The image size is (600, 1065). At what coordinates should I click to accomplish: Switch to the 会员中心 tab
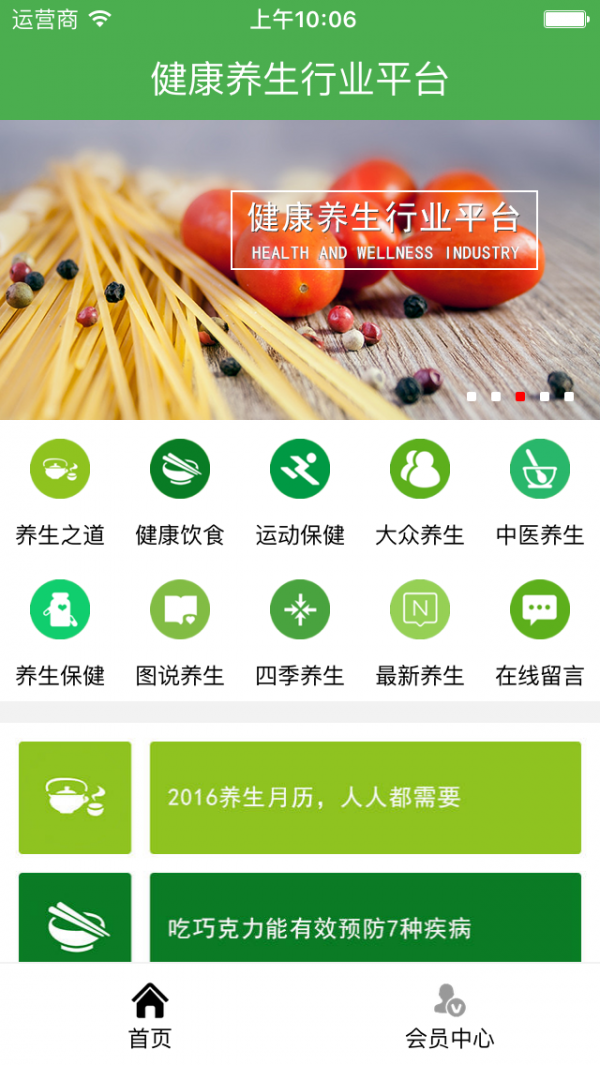(x=450, y=1014)
